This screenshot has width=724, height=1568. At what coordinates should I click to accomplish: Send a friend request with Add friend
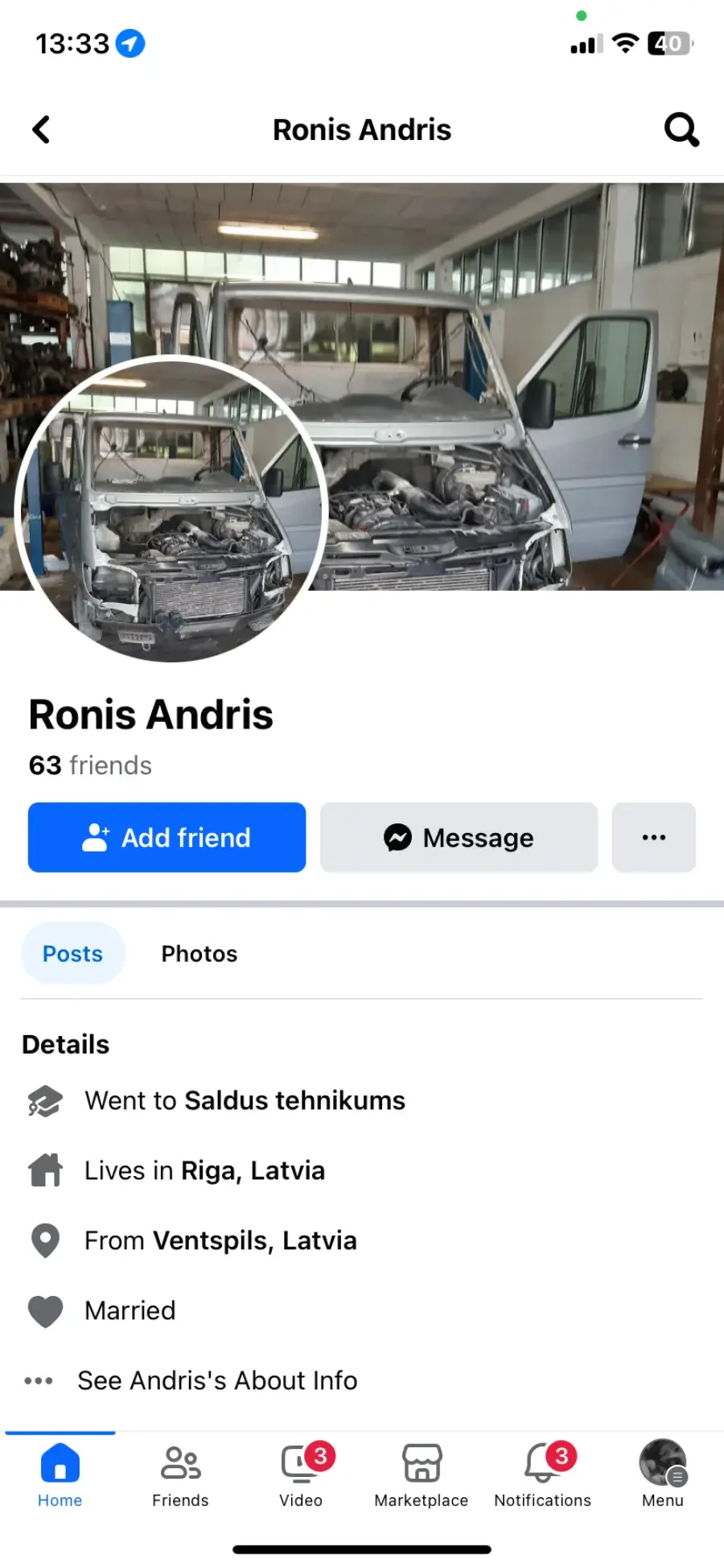[167, 837]
